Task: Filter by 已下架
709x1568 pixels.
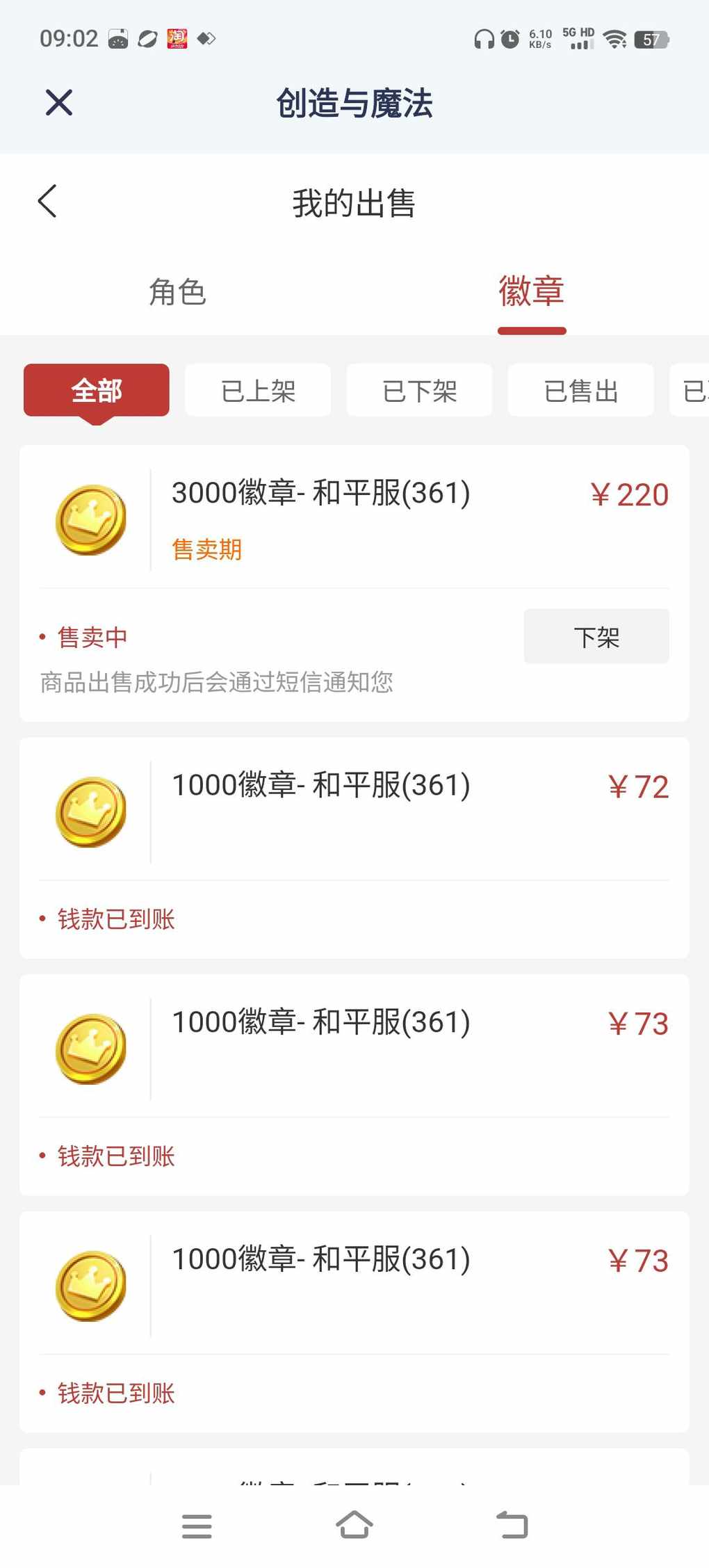Action: tap(419, 390)
